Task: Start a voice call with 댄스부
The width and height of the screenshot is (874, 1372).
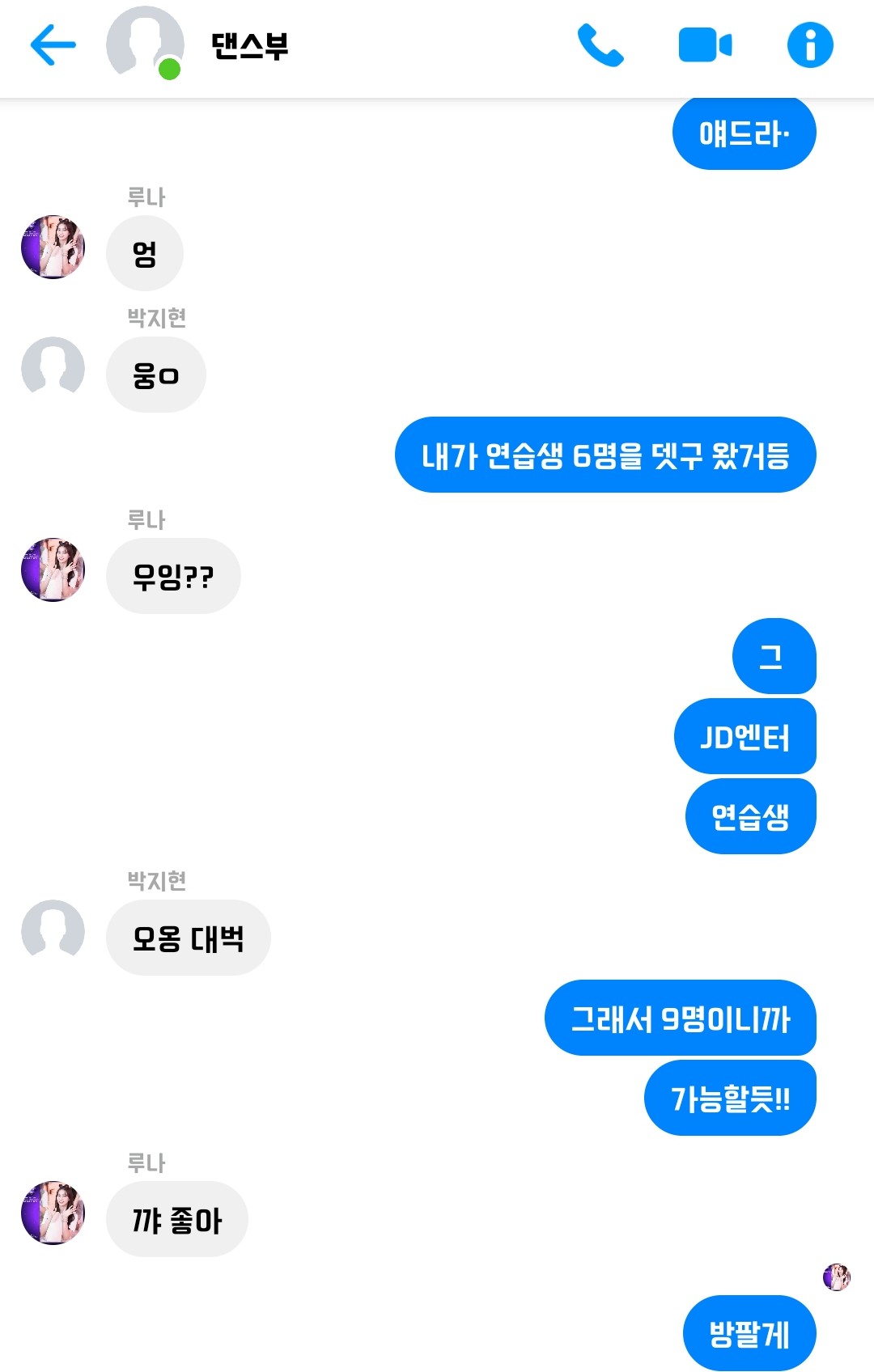Action: coord(600,44)
